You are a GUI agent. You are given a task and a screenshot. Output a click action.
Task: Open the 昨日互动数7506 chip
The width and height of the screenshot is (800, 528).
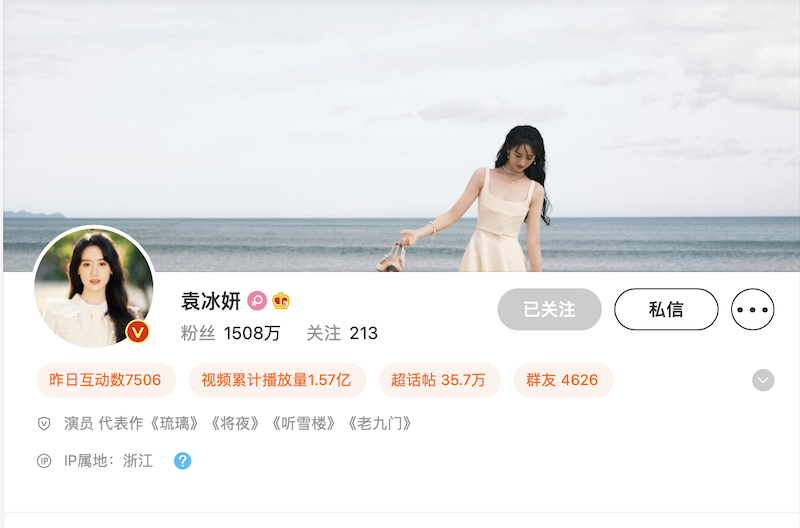pos(105,380)
